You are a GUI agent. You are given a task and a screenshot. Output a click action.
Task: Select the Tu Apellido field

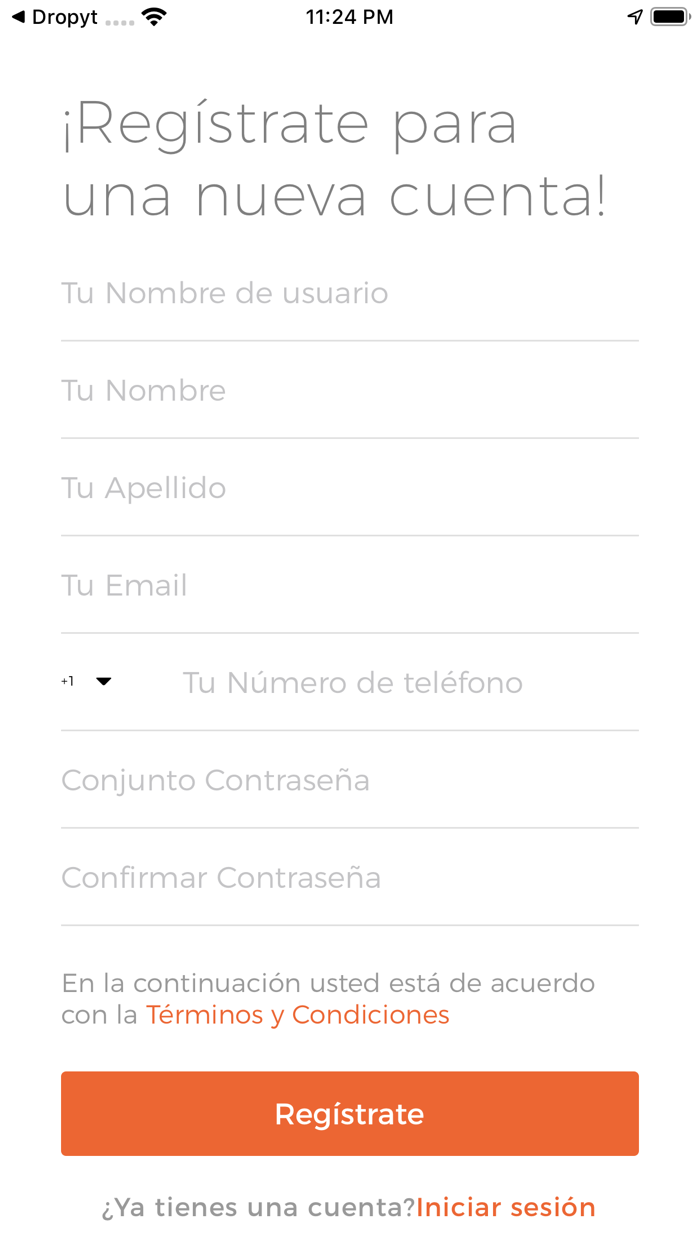[x=349, y=488]
